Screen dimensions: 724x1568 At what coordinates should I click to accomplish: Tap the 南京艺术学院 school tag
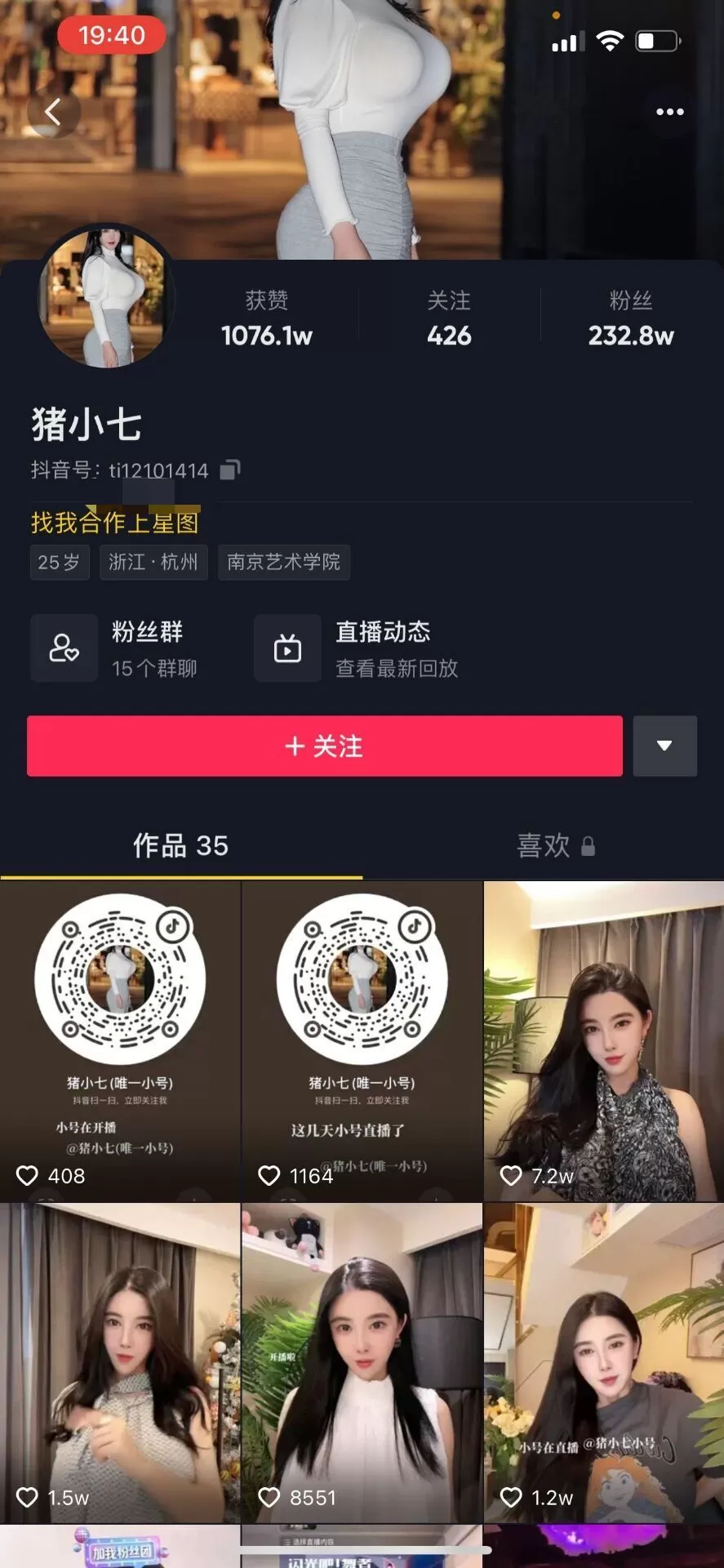283,562
